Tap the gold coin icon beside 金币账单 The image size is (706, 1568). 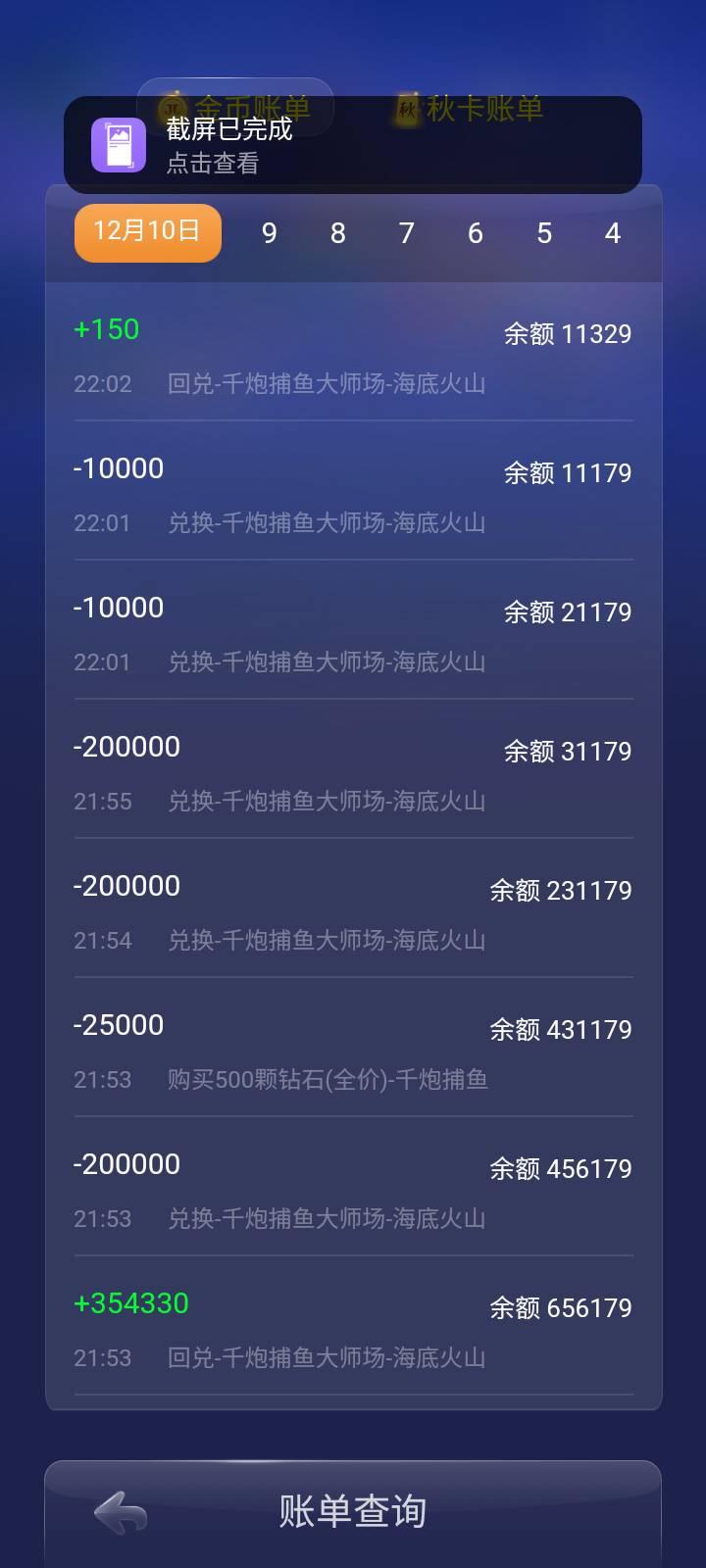coord(172,108)
